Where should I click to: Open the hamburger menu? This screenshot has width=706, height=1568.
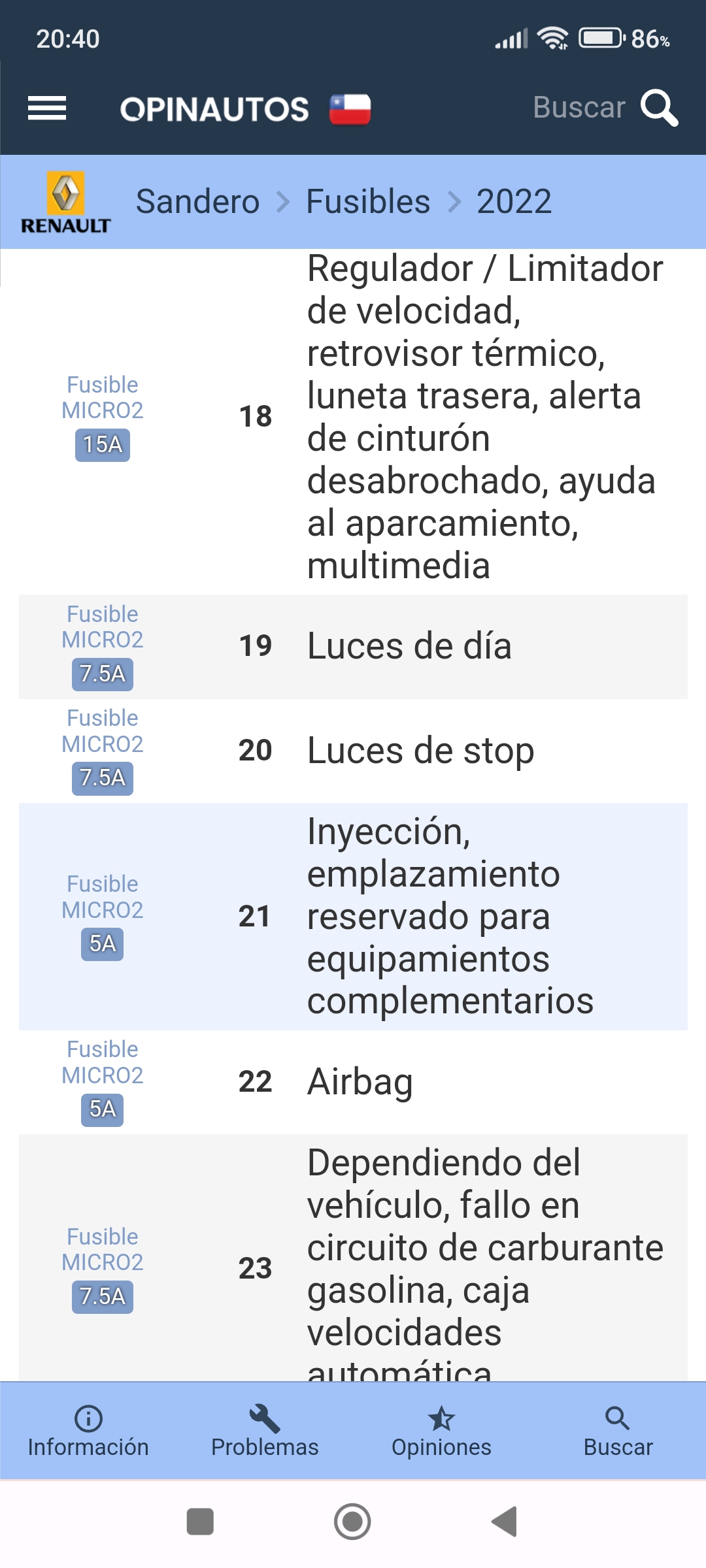coord(47,108)
